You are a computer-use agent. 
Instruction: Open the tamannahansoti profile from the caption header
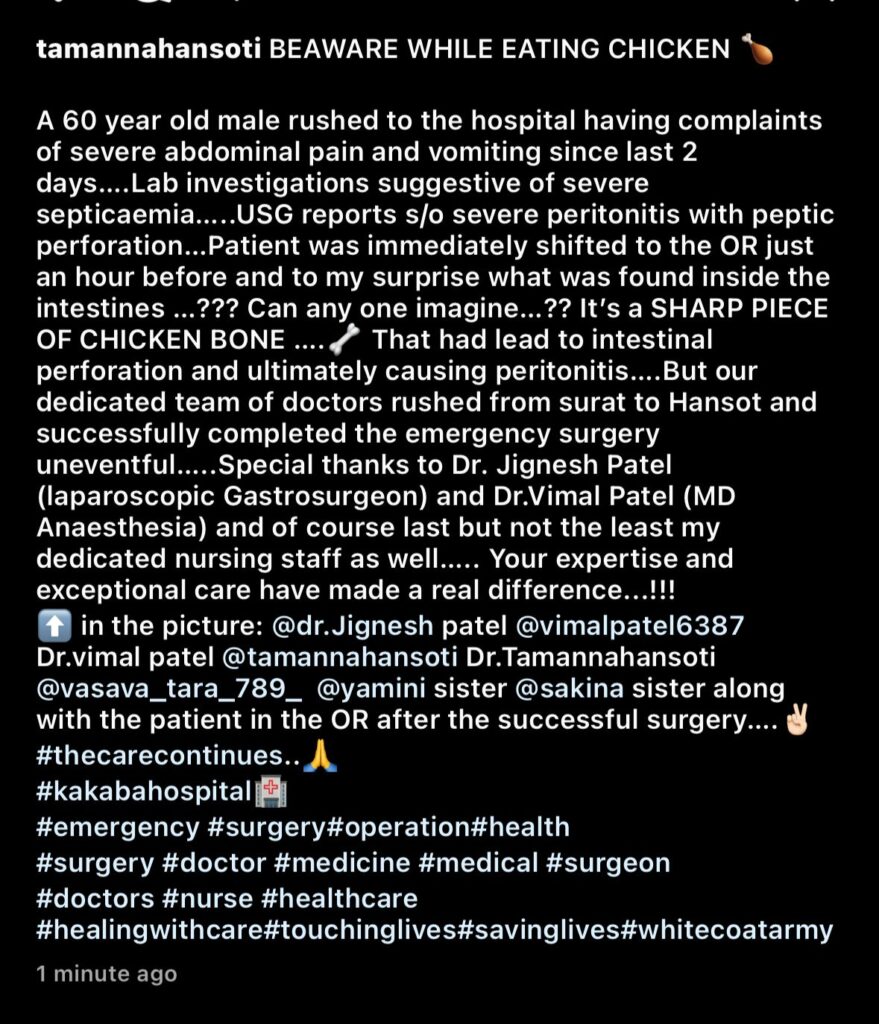coord(152,50)
